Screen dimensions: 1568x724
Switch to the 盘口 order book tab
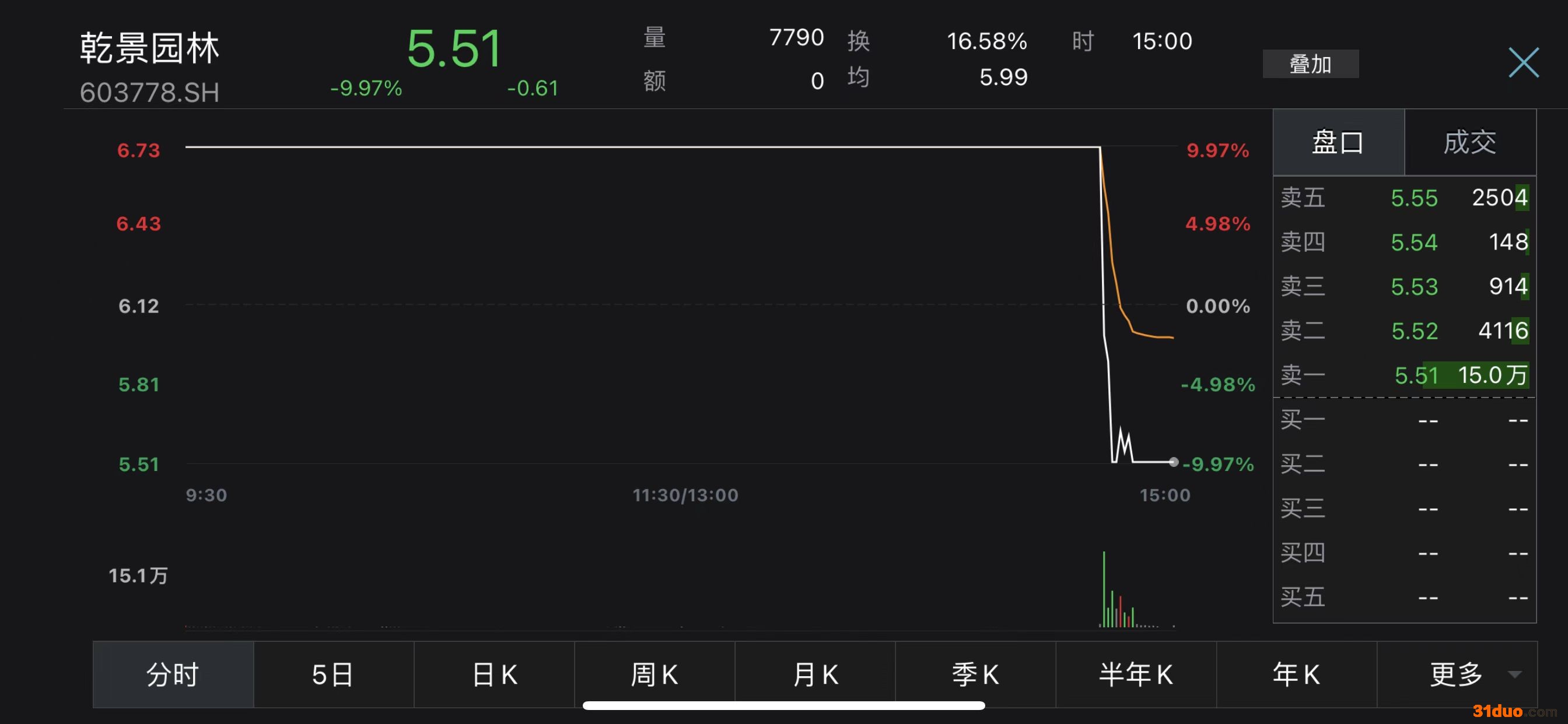pos(1338,143)
